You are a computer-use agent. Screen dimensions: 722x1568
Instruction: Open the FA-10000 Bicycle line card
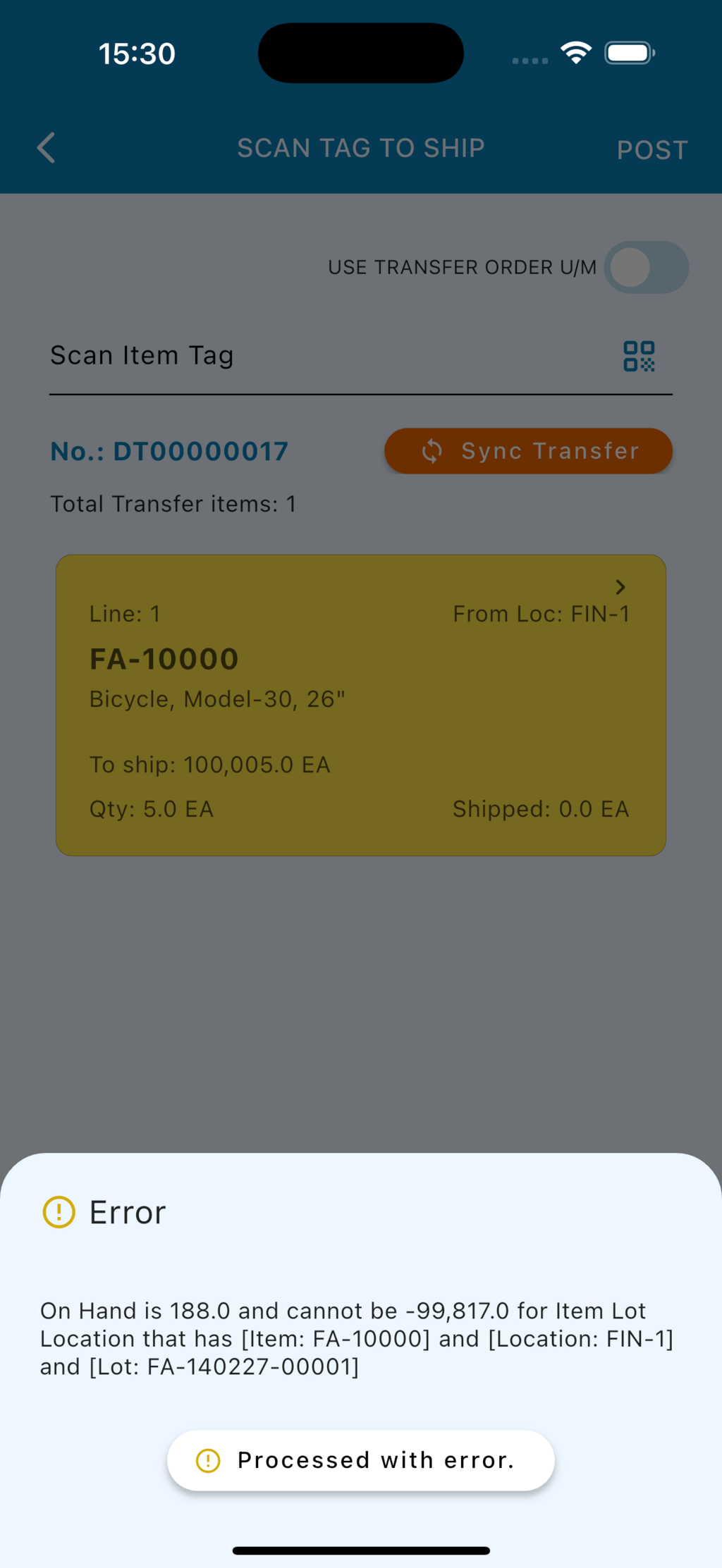(360, 705)
